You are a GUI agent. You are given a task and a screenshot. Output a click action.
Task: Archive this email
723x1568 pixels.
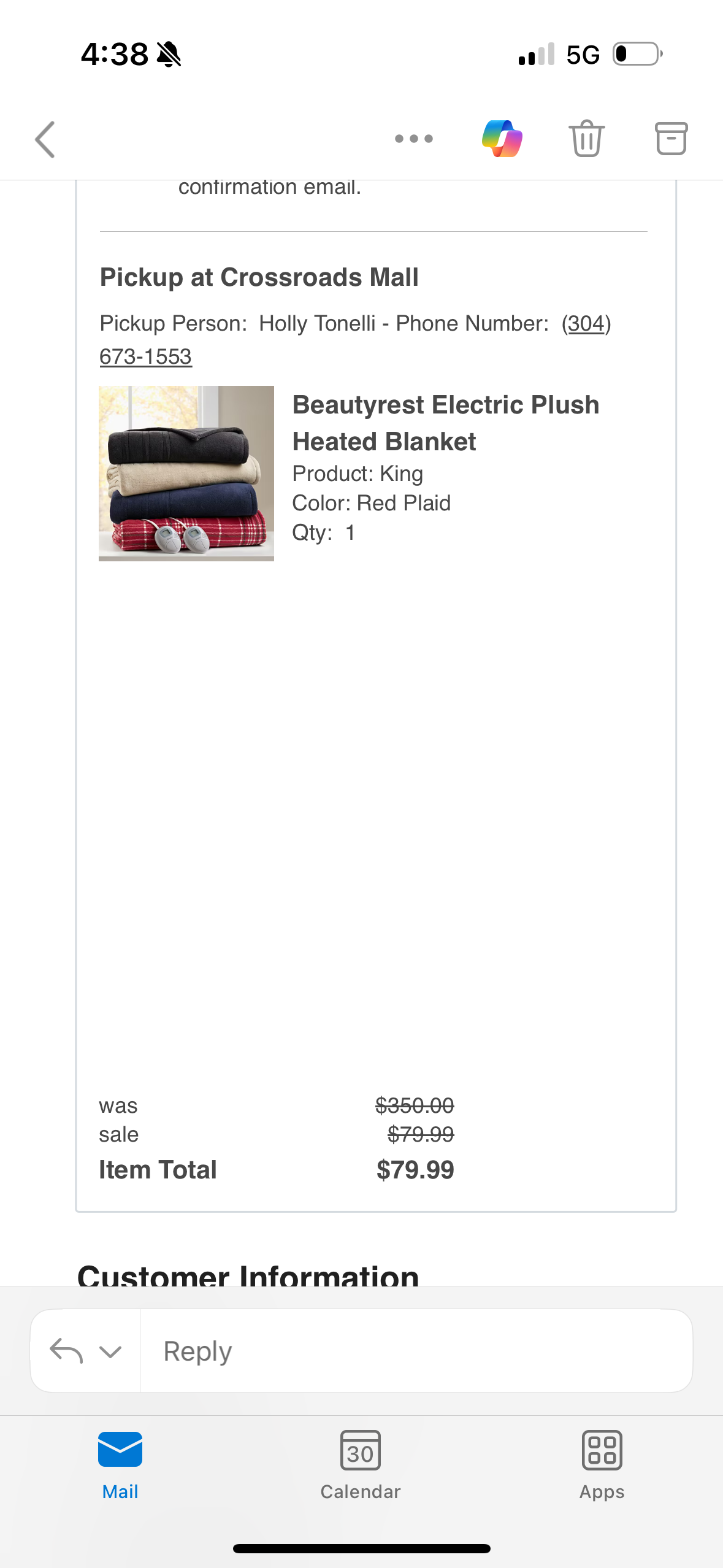point(671,139)
